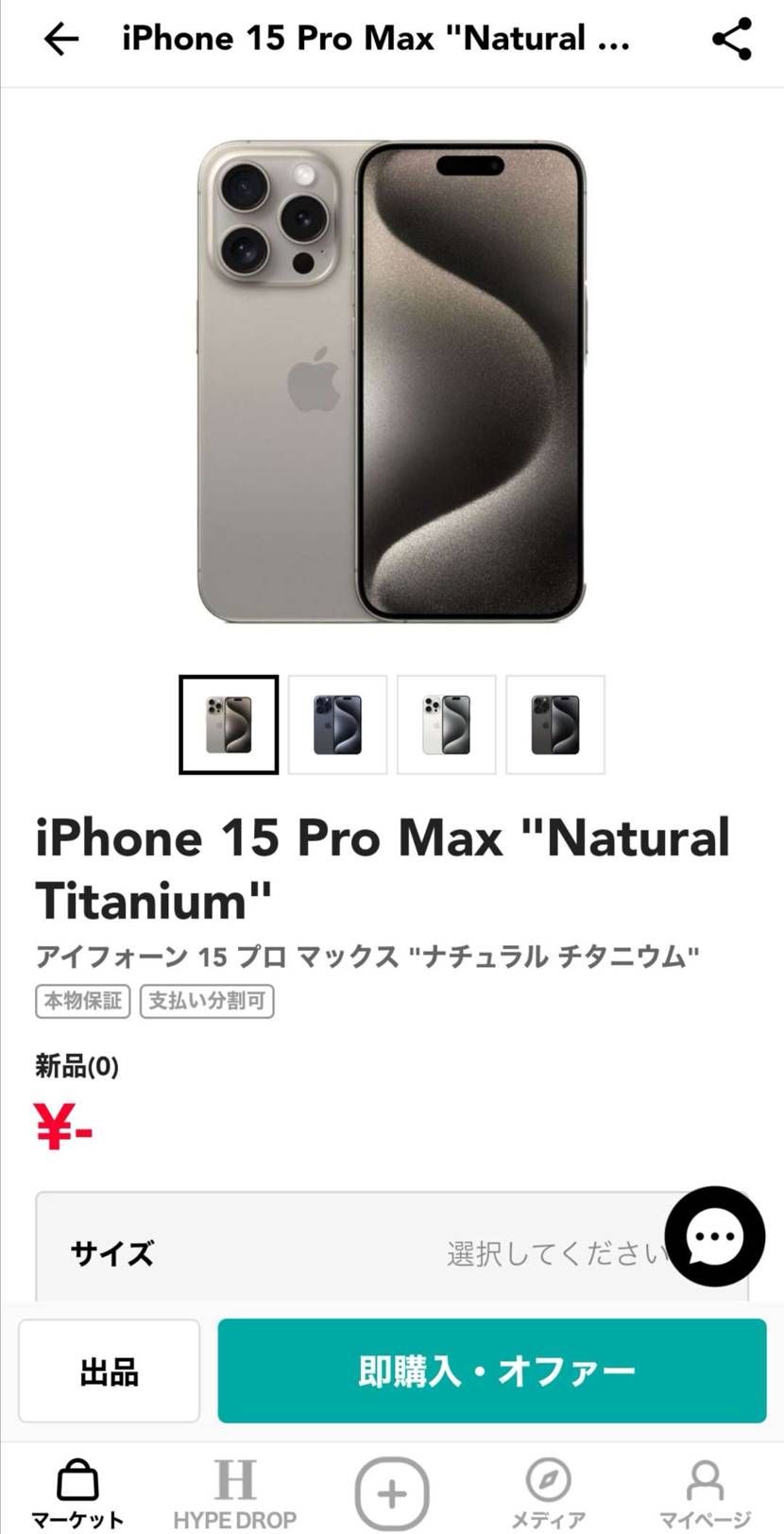Select the White Titanium variant thumbnail

point(446,725)
